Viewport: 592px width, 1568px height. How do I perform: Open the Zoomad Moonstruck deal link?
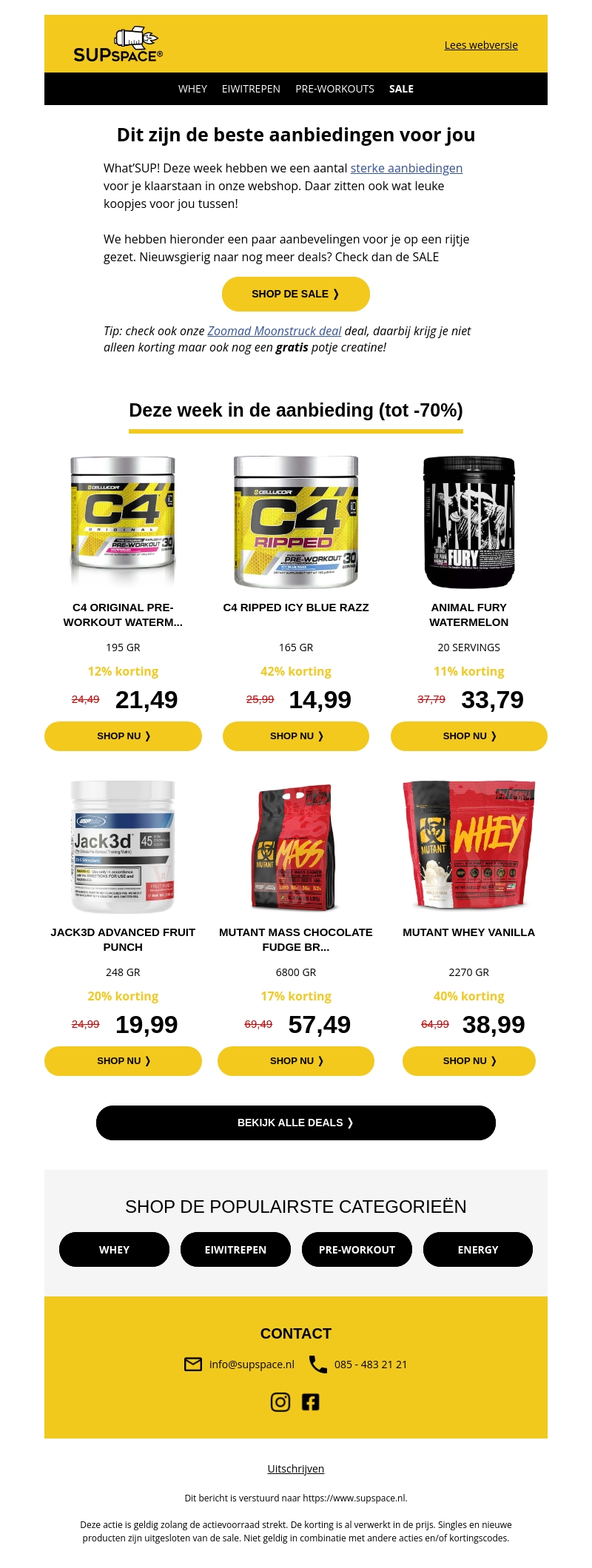(x=274, y=331)
